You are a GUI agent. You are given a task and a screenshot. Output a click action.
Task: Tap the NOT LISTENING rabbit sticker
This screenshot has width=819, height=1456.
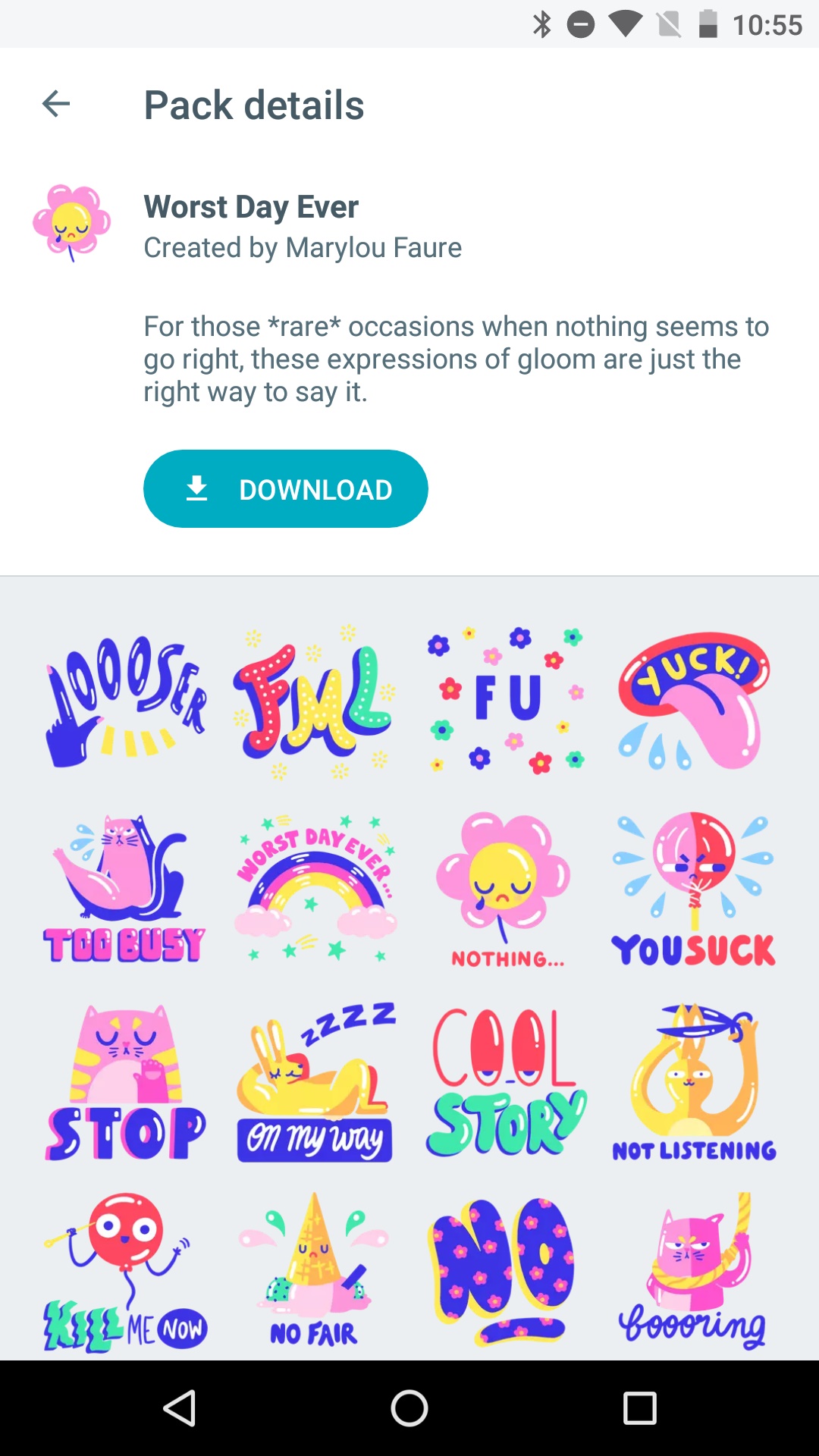pos(694,1081)
